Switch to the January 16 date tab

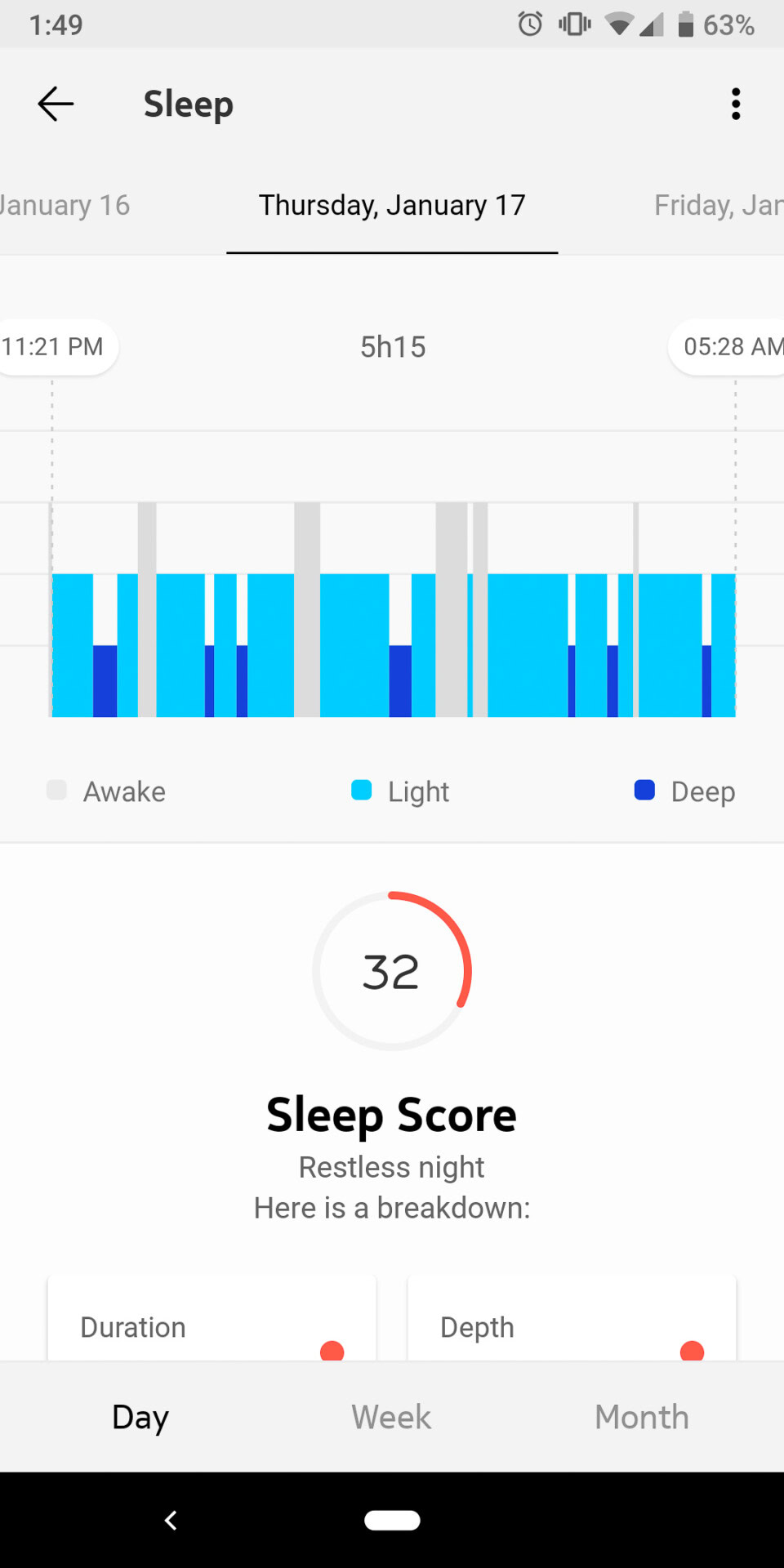65,205
